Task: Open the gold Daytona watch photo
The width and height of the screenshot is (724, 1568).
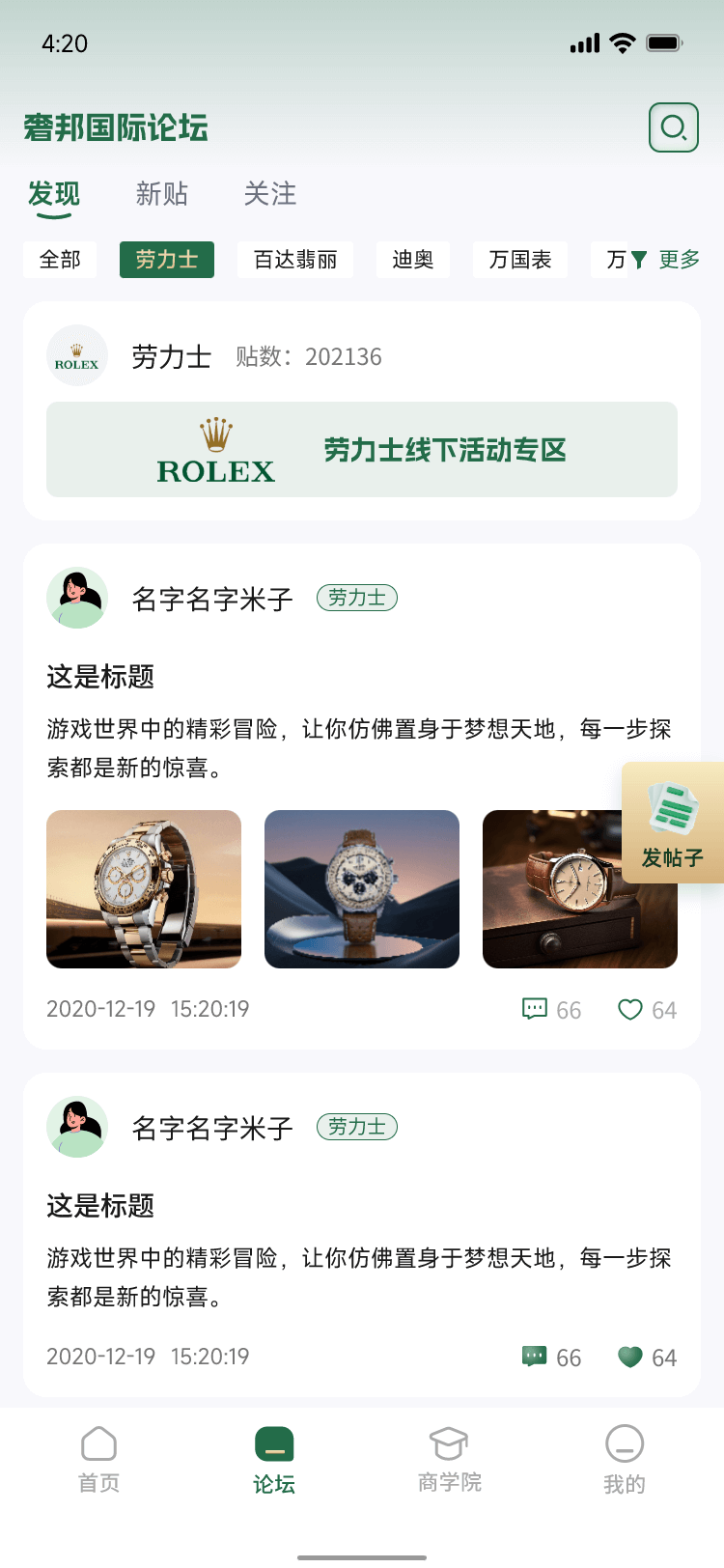Action: [x=144, y=889]
